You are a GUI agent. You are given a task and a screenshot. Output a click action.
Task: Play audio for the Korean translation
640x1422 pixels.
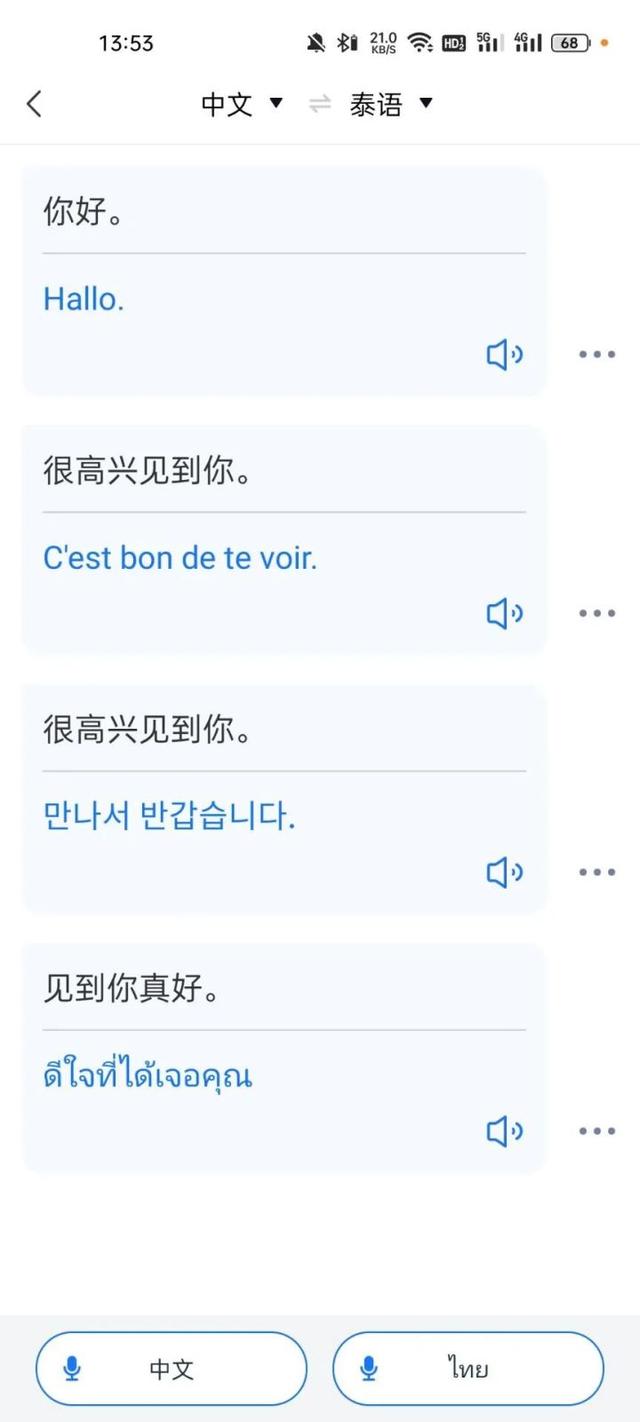tap(505, 872)
